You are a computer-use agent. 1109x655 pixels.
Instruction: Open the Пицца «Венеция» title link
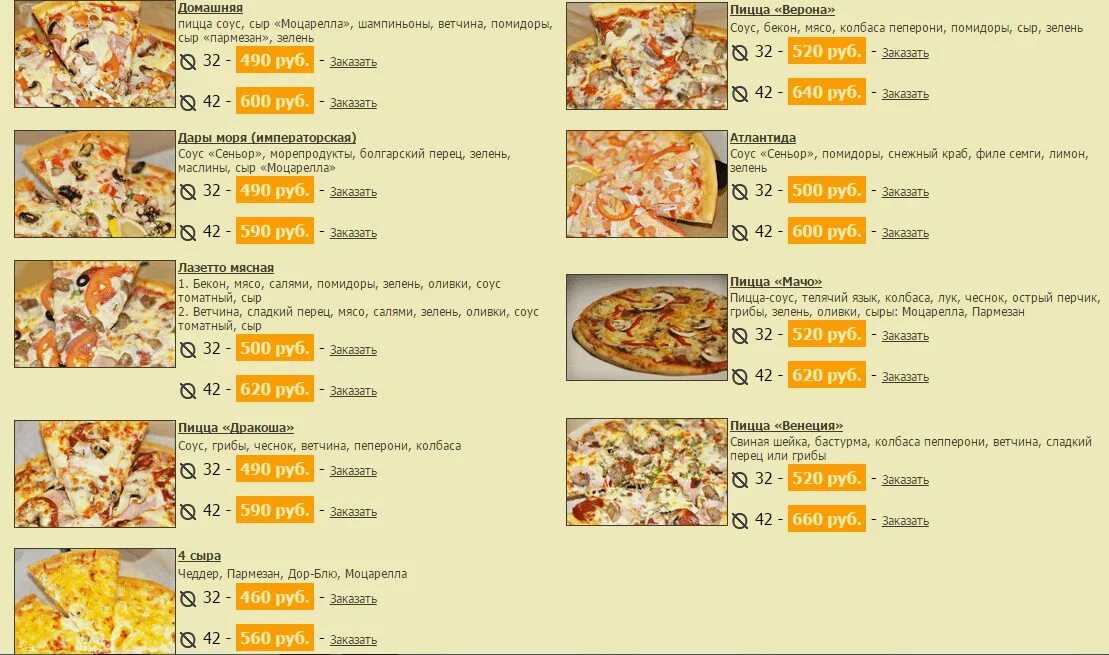tap(786, 426)
